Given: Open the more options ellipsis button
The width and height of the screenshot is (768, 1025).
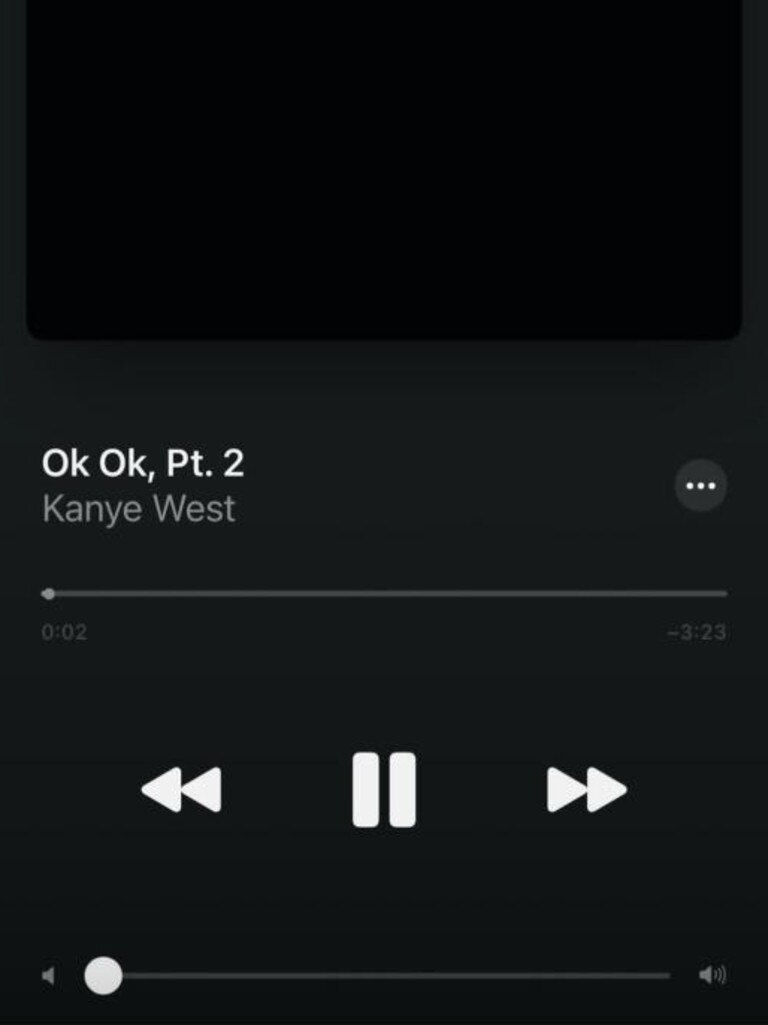Looking at the screenshot, I should tap(701, 486).
